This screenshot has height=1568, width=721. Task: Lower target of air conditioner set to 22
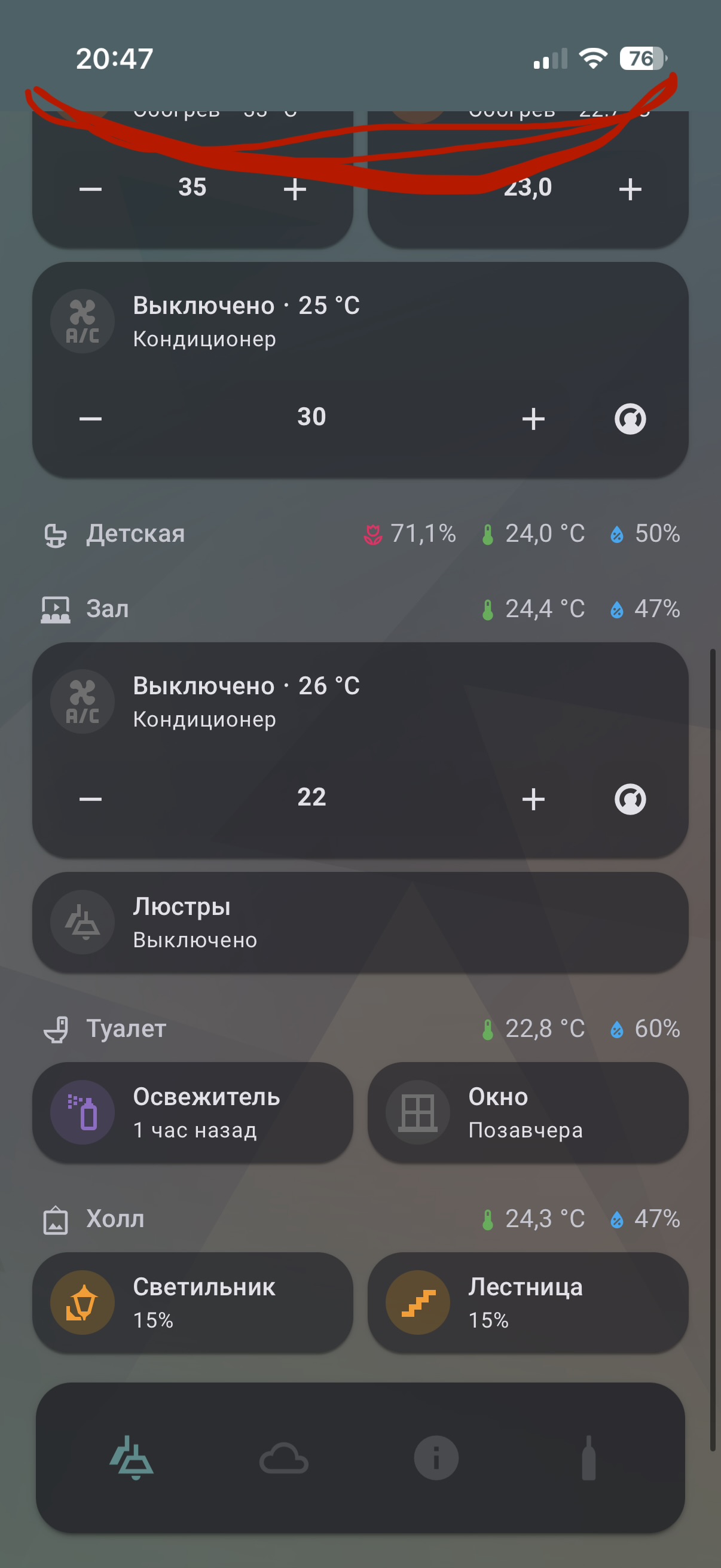click(x=90, y=798)
